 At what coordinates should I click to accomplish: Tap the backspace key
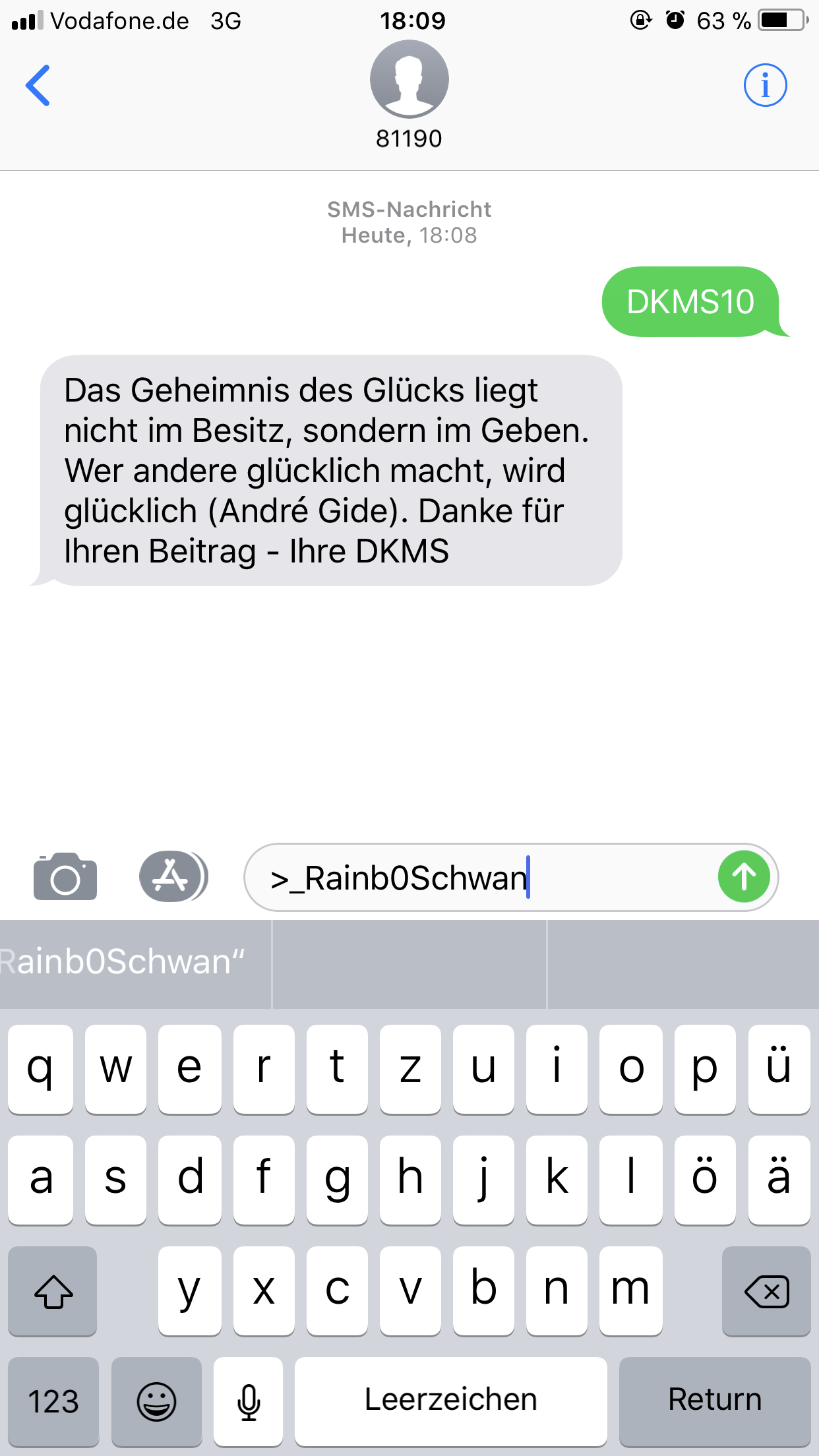[766, 1291]
